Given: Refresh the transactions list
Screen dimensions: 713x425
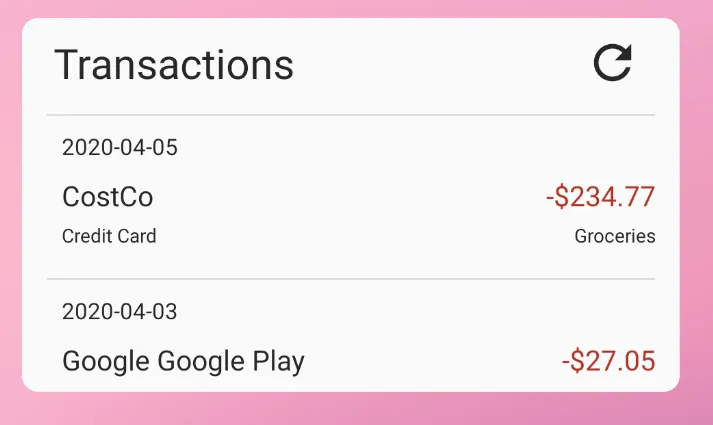Looking at the screenshot, I should (613, 64).
